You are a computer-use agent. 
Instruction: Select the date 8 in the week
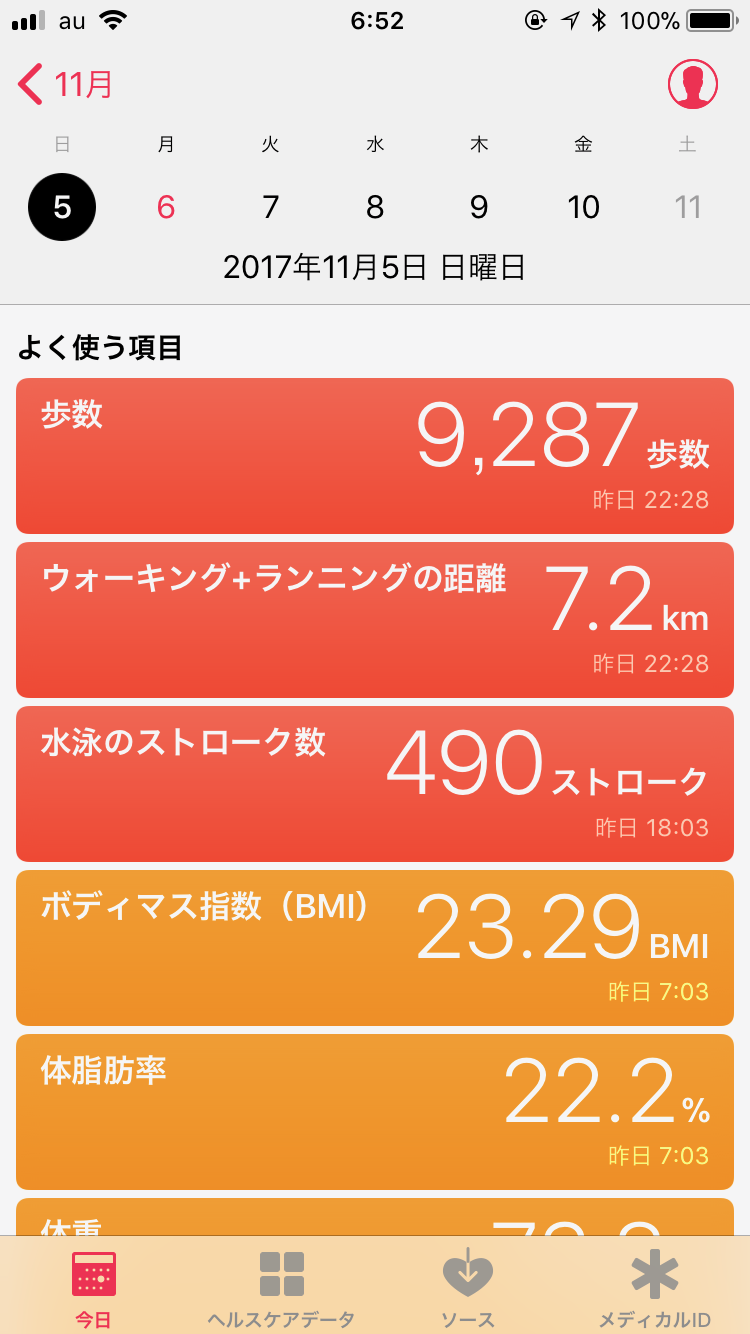[375, 207]
